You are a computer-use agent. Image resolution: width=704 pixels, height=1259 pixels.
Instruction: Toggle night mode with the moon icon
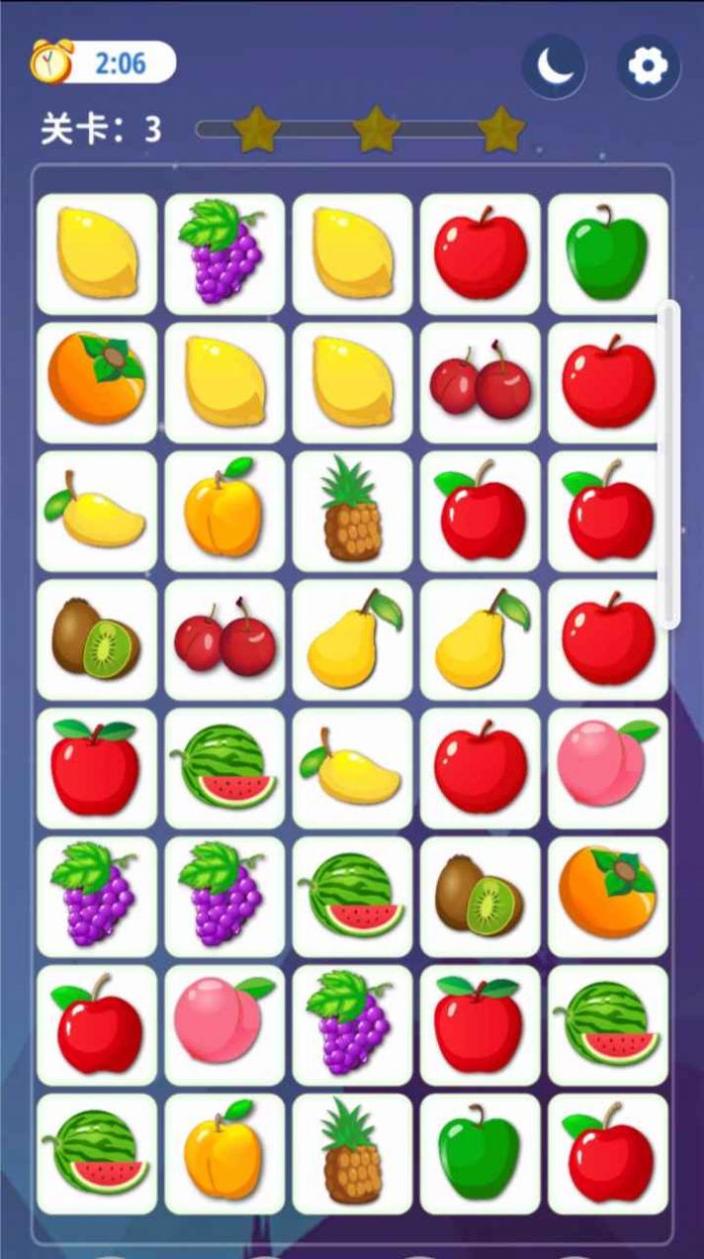553,66
